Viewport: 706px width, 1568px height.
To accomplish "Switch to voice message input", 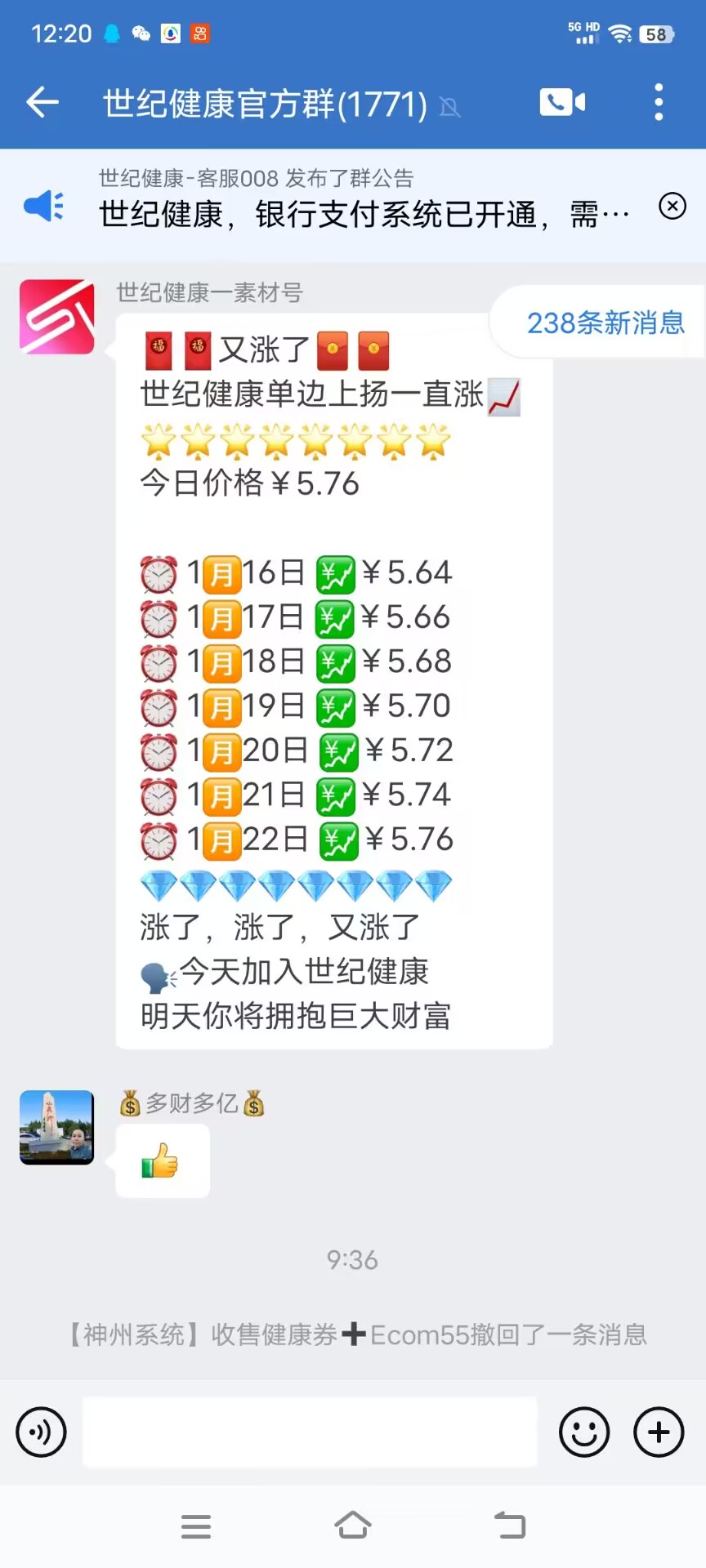I will coord(41,1432).
